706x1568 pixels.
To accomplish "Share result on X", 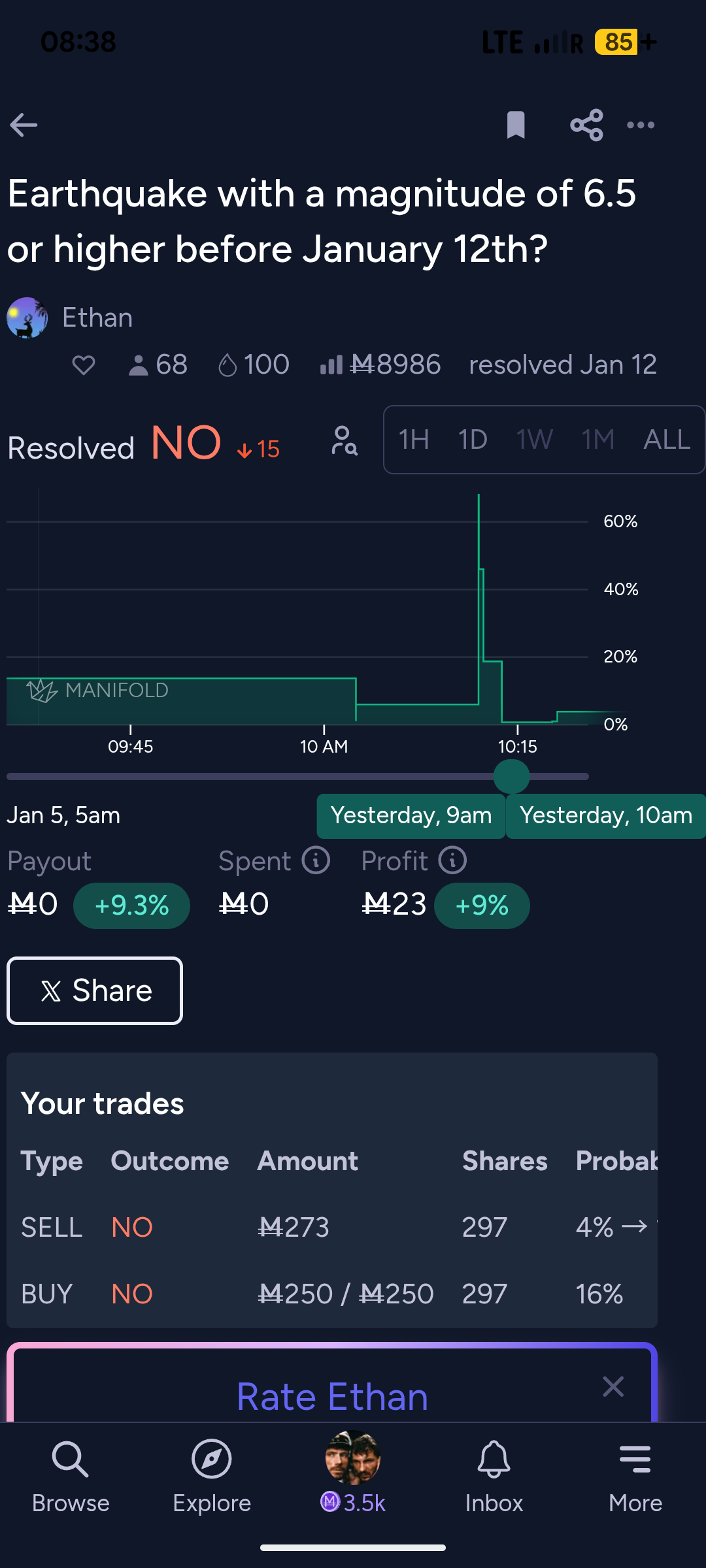I will click(x=95, y=990).
